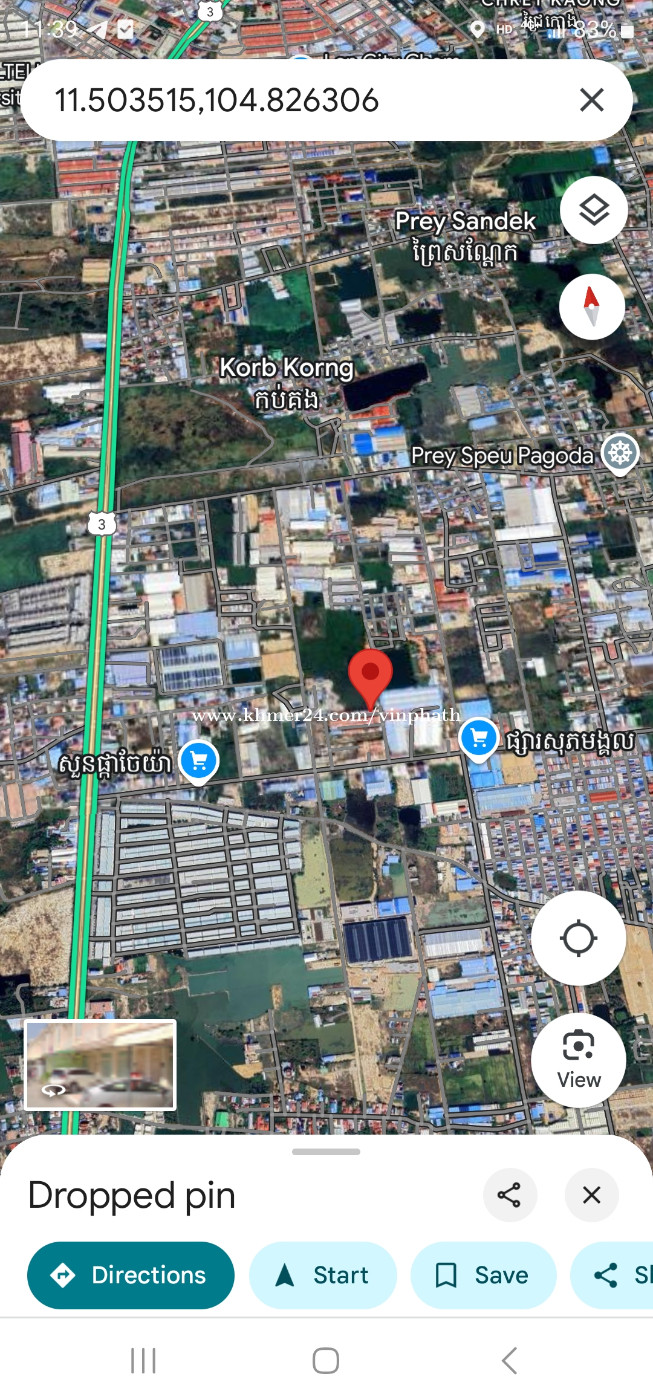Clear the coordinates search field
This screenshot has width=653, height=1400.
pos(592,100)
